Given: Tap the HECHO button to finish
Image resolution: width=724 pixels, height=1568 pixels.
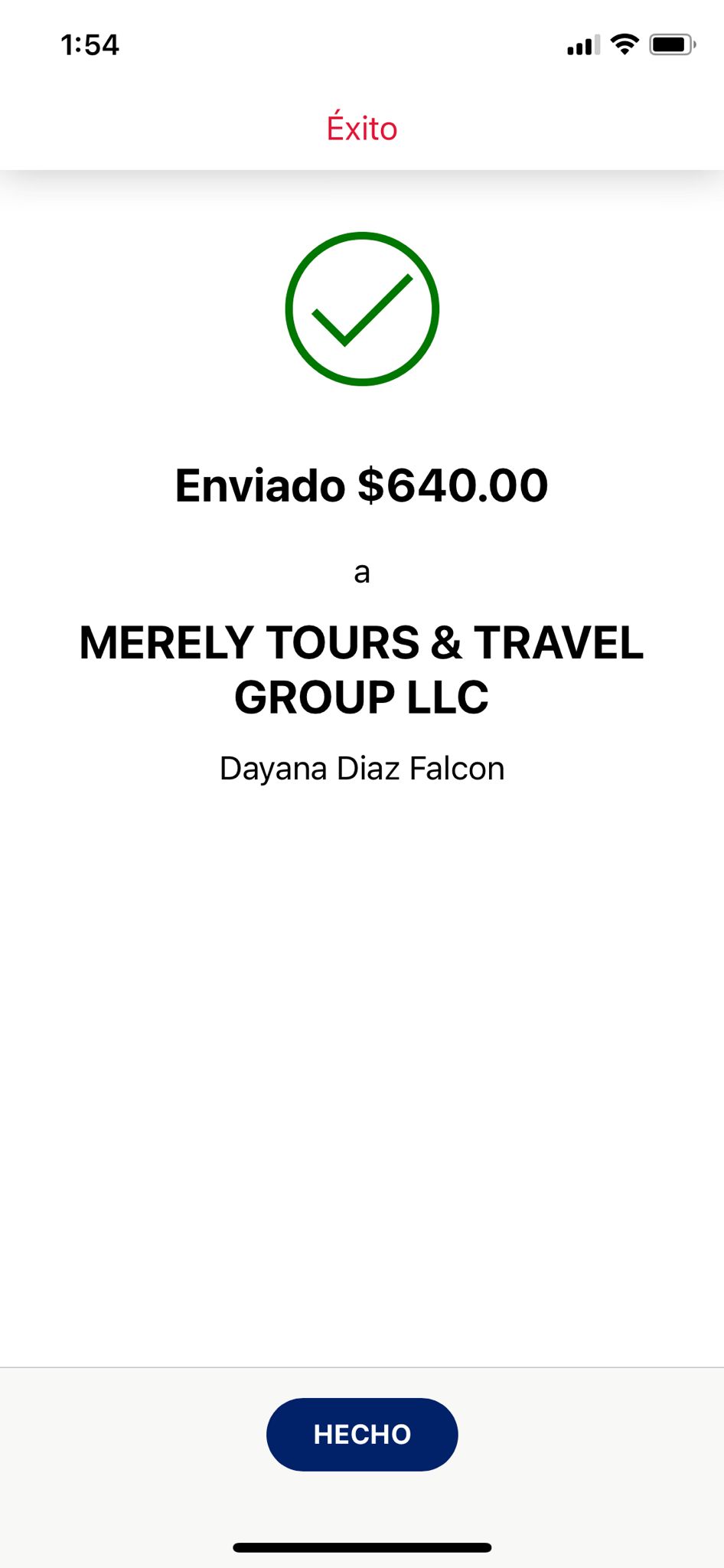Looking at the screenshot, I should pos(362,1434).
